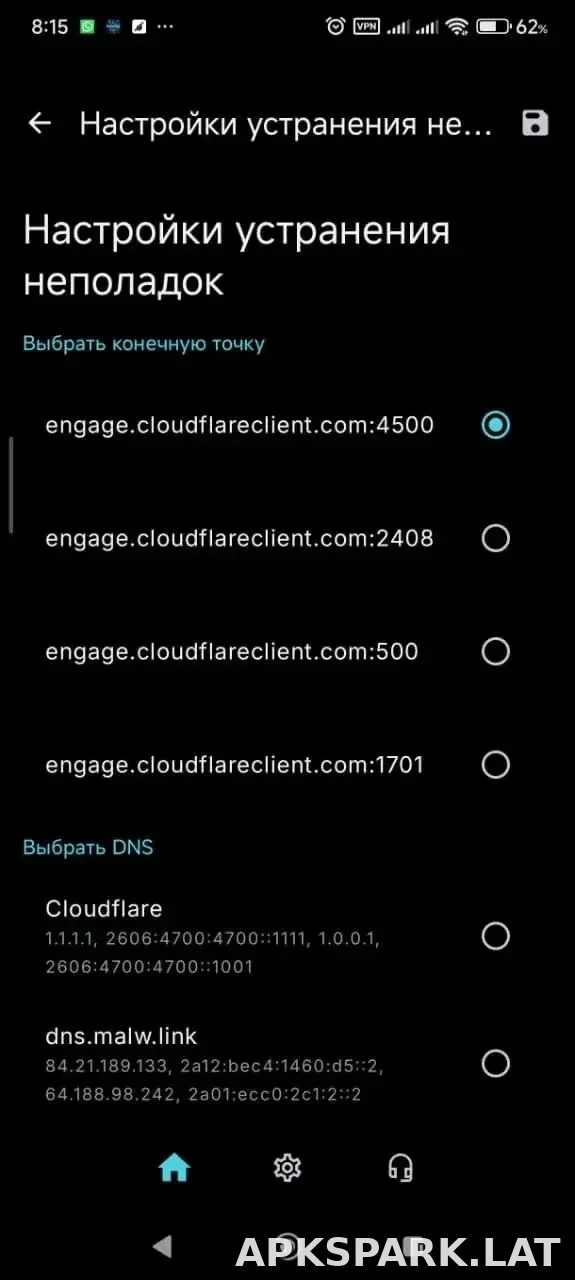
Task: Select dns.malw.link as DNS
Action: [287, 1063]
